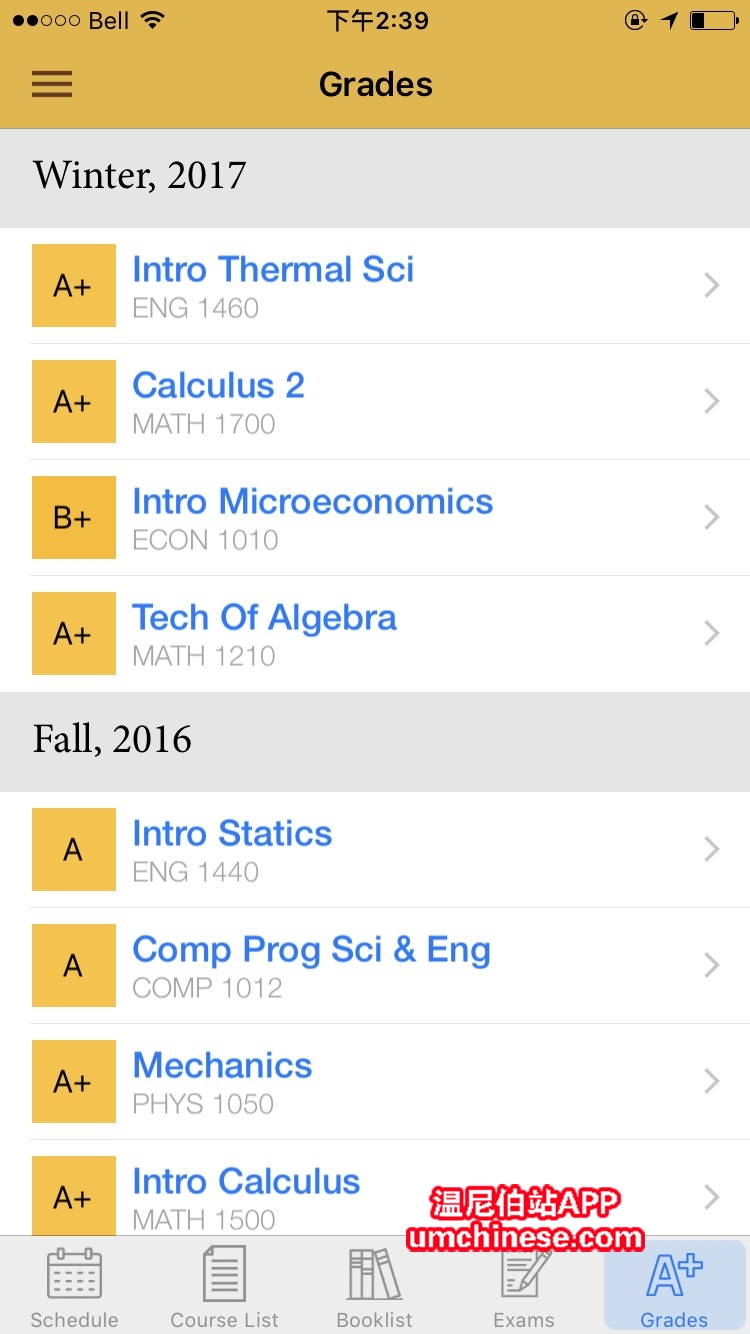View the Mechanics PHYS 1050 grade

(x=375, y=1082)
